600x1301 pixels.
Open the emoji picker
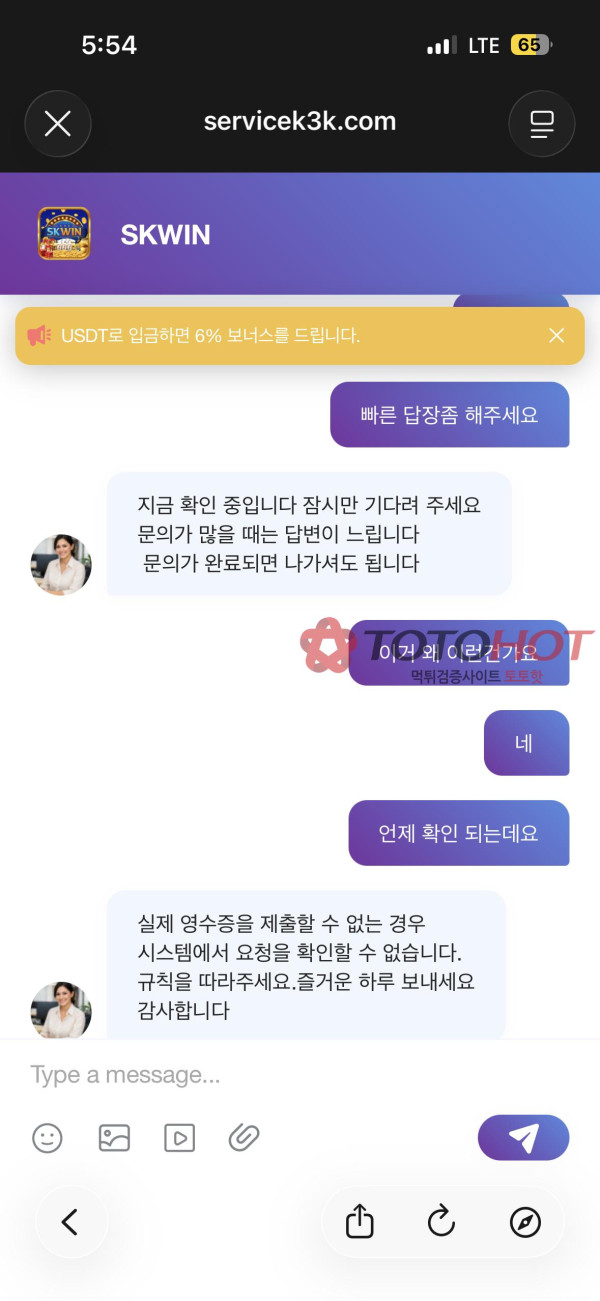click(x=47, y=1137)
